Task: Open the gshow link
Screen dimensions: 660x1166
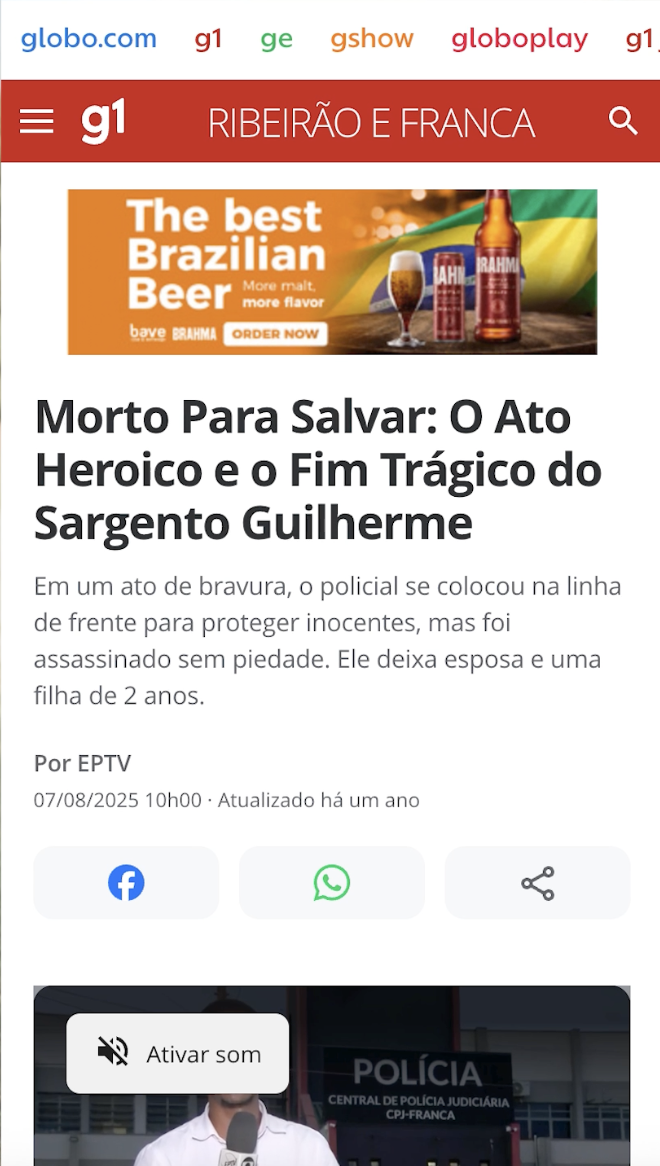Action: 372,39
